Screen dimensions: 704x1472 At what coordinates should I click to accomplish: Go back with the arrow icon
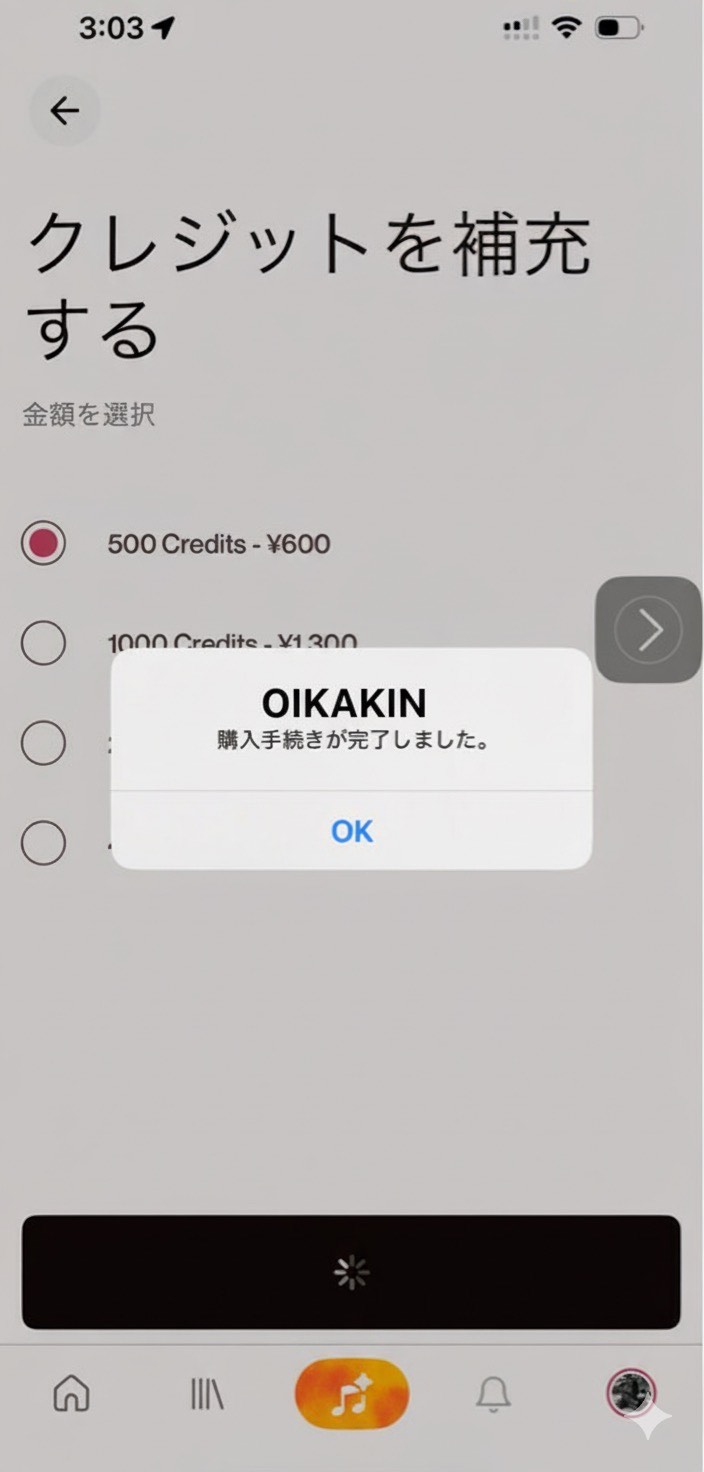(x=65, y=111)
